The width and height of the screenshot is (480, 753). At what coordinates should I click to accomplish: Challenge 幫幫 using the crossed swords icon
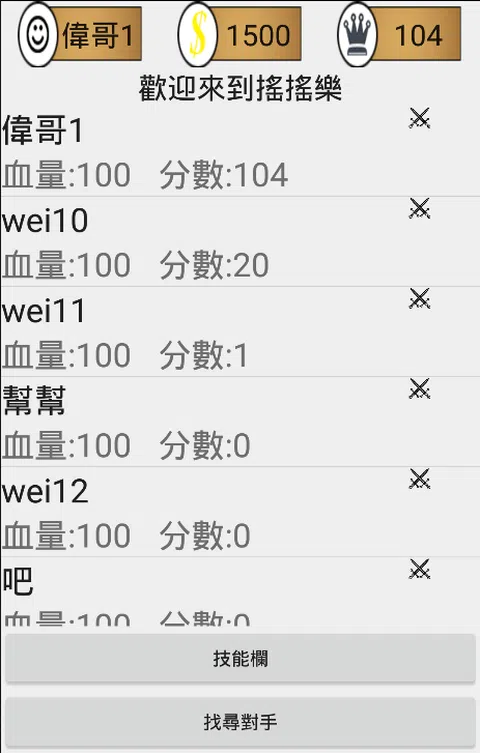(x=420, y=389)
